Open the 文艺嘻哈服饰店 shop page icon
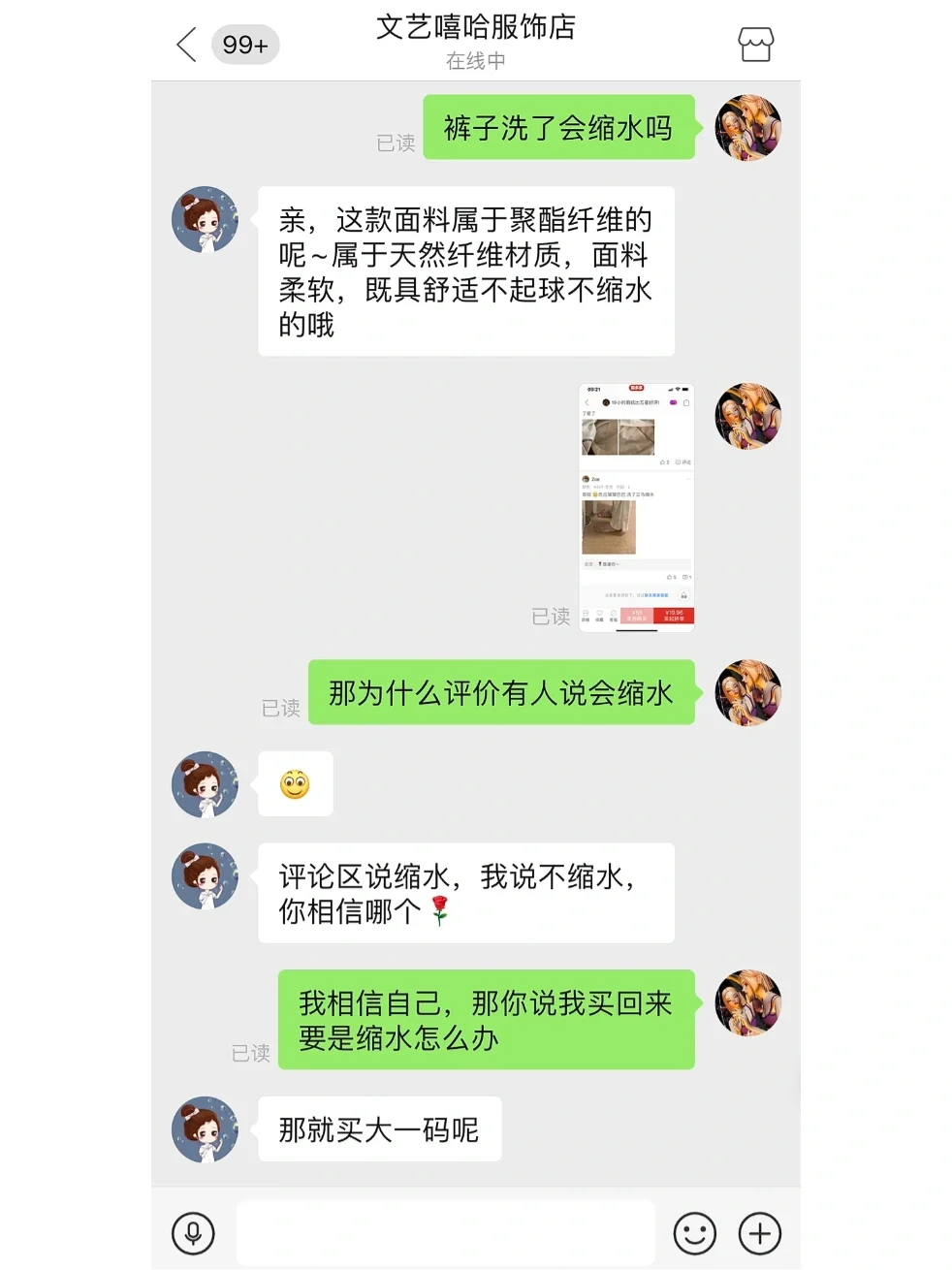952x1270 pixels. coord(755,45)
